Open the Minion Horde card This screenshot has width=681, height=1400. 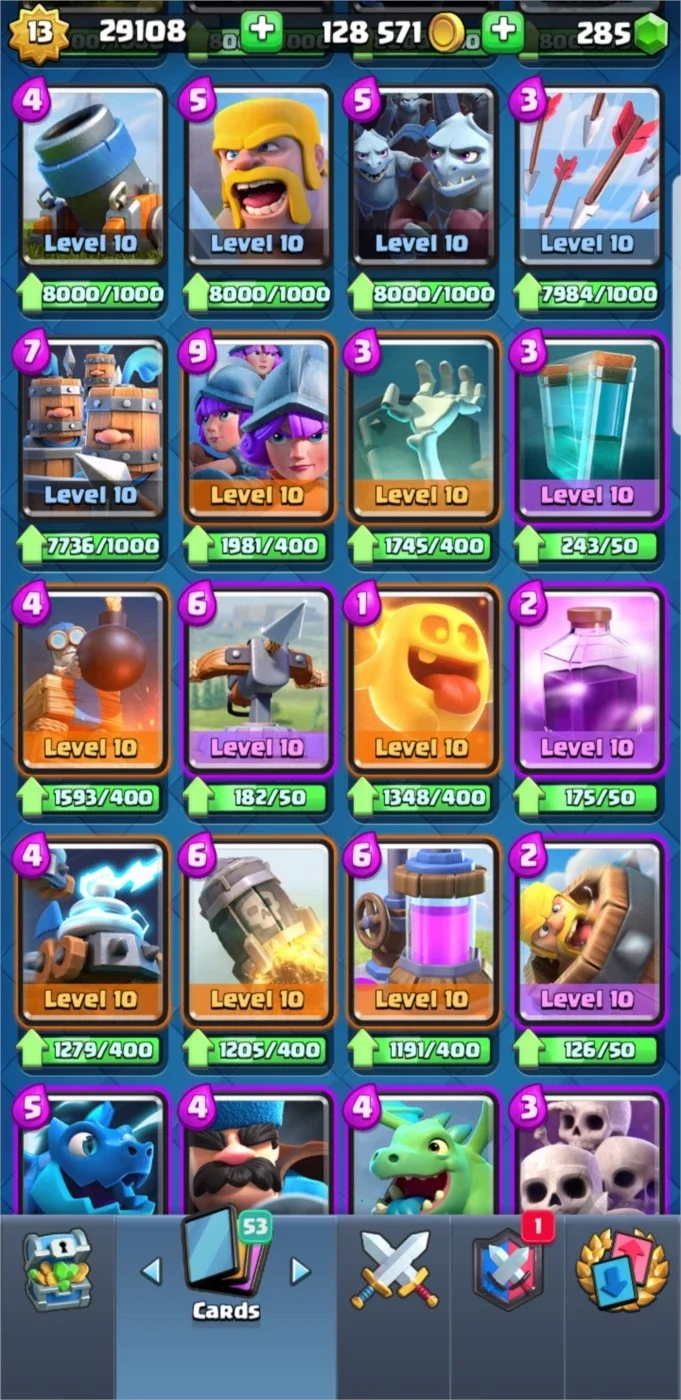(423, 177)
